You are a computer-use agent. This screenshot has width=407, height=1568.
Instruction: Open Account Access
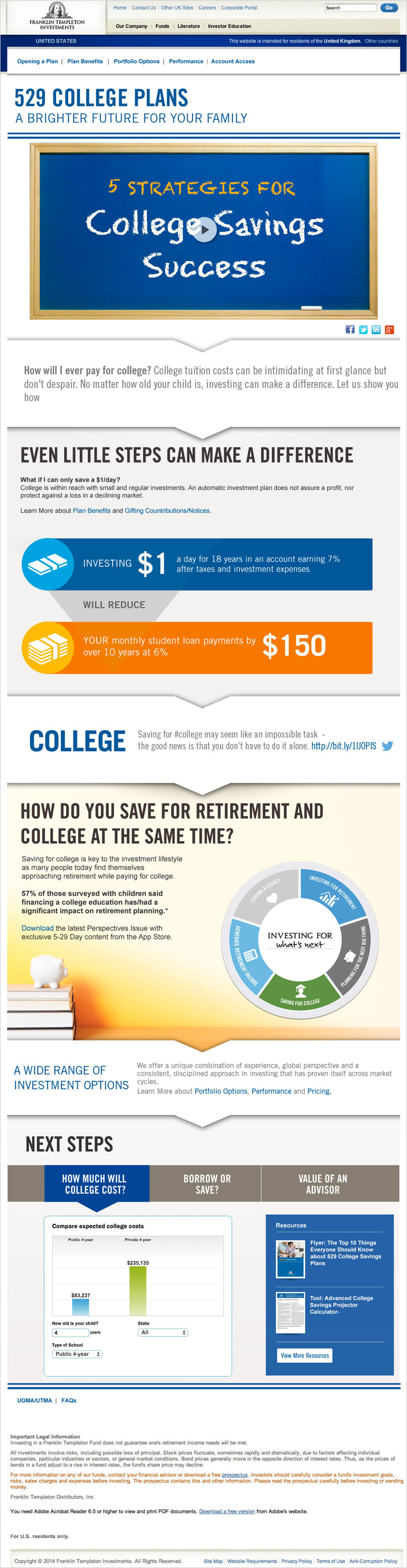233,62
